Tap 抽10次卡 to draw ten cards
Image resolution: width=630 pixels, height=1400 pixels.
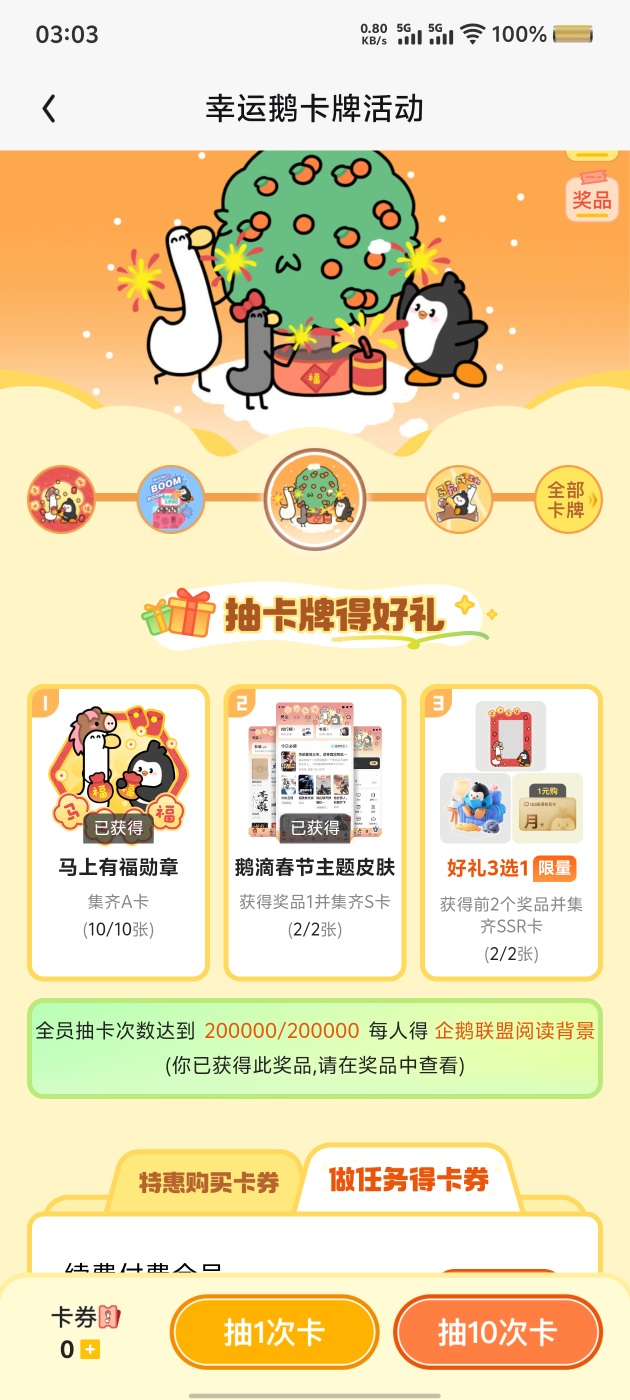point(497,1332)
